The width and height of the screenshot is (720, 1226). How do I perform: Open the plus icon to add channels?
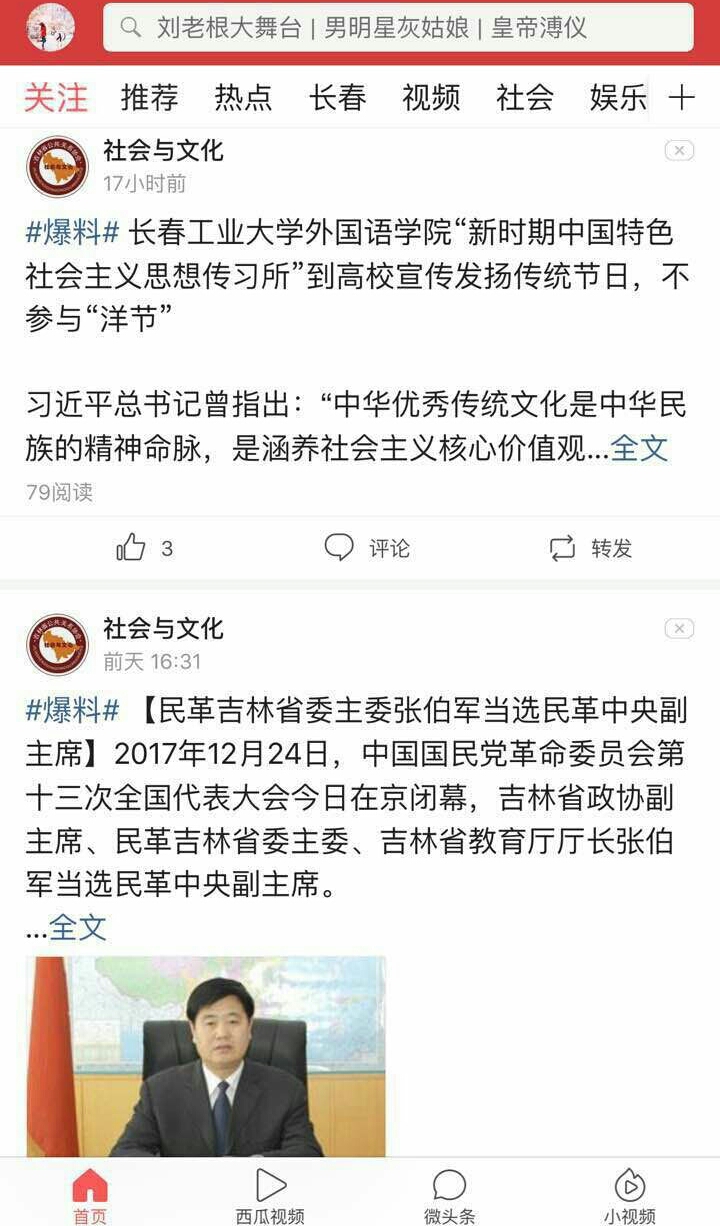pyautogui.click(x=681, y=97)
